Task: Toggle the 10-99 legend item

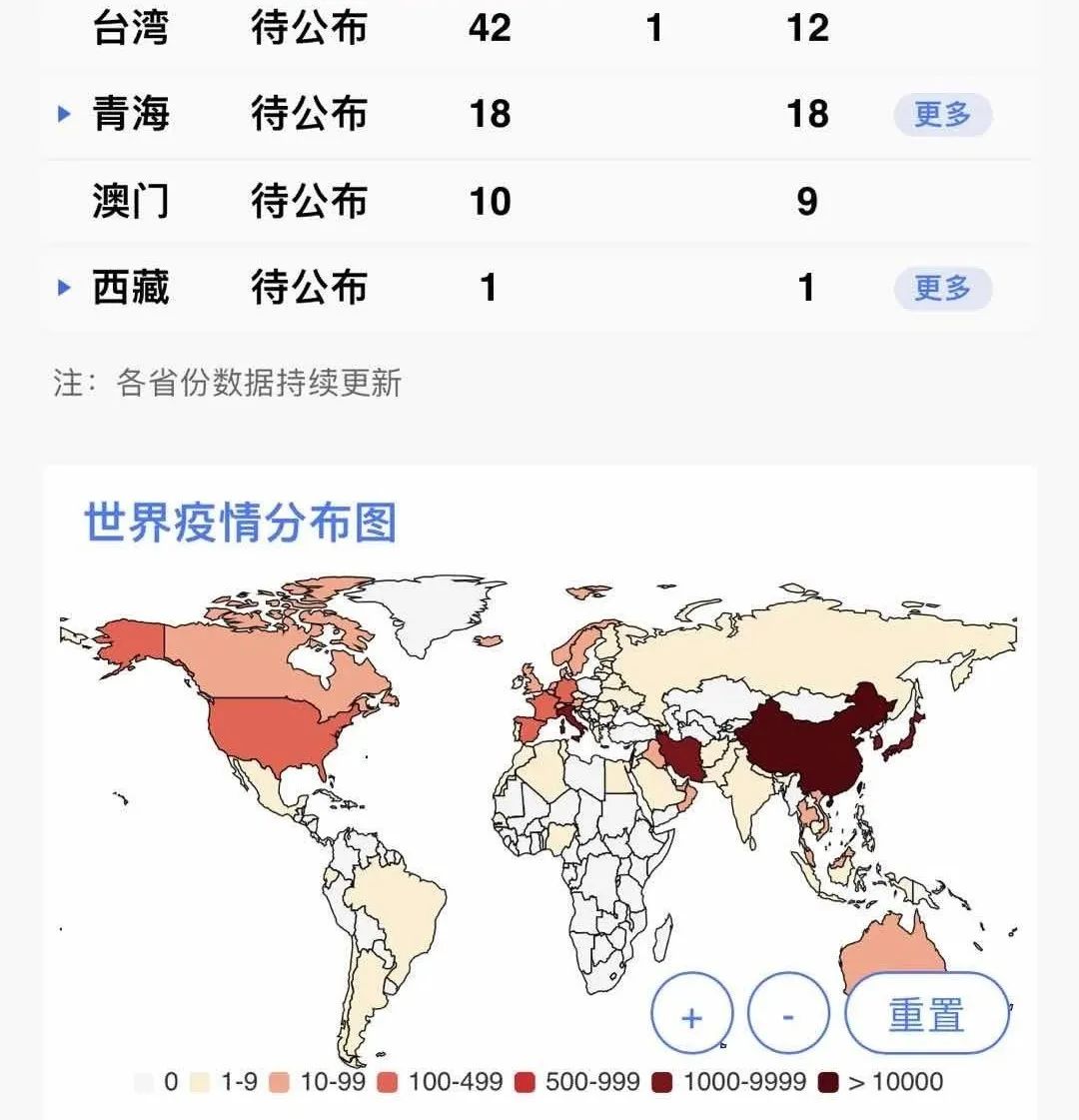Action: (x=318, y=1082)
